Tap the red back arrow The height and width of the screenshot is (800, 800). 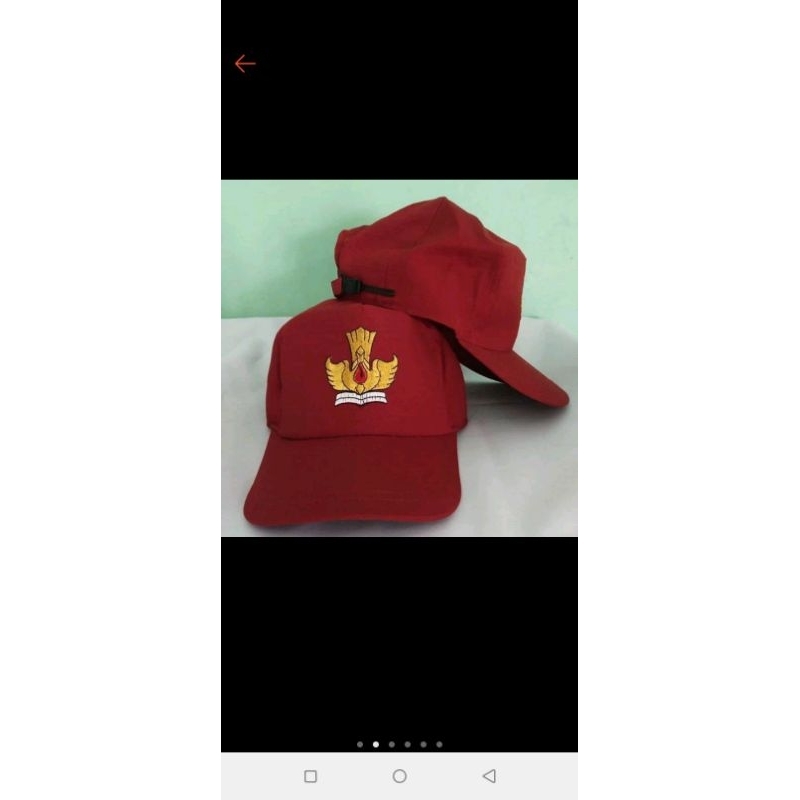[x=245, y=64]
